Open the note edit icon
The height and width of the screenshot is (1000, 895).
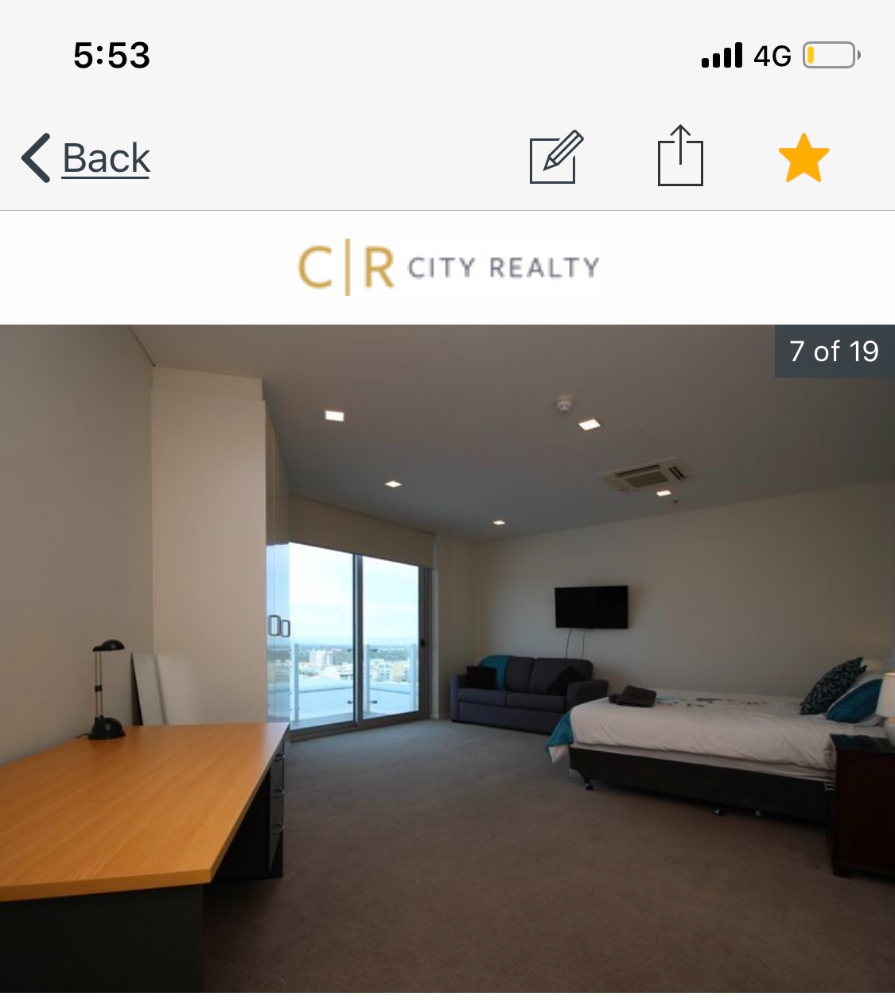pos(555,157)
